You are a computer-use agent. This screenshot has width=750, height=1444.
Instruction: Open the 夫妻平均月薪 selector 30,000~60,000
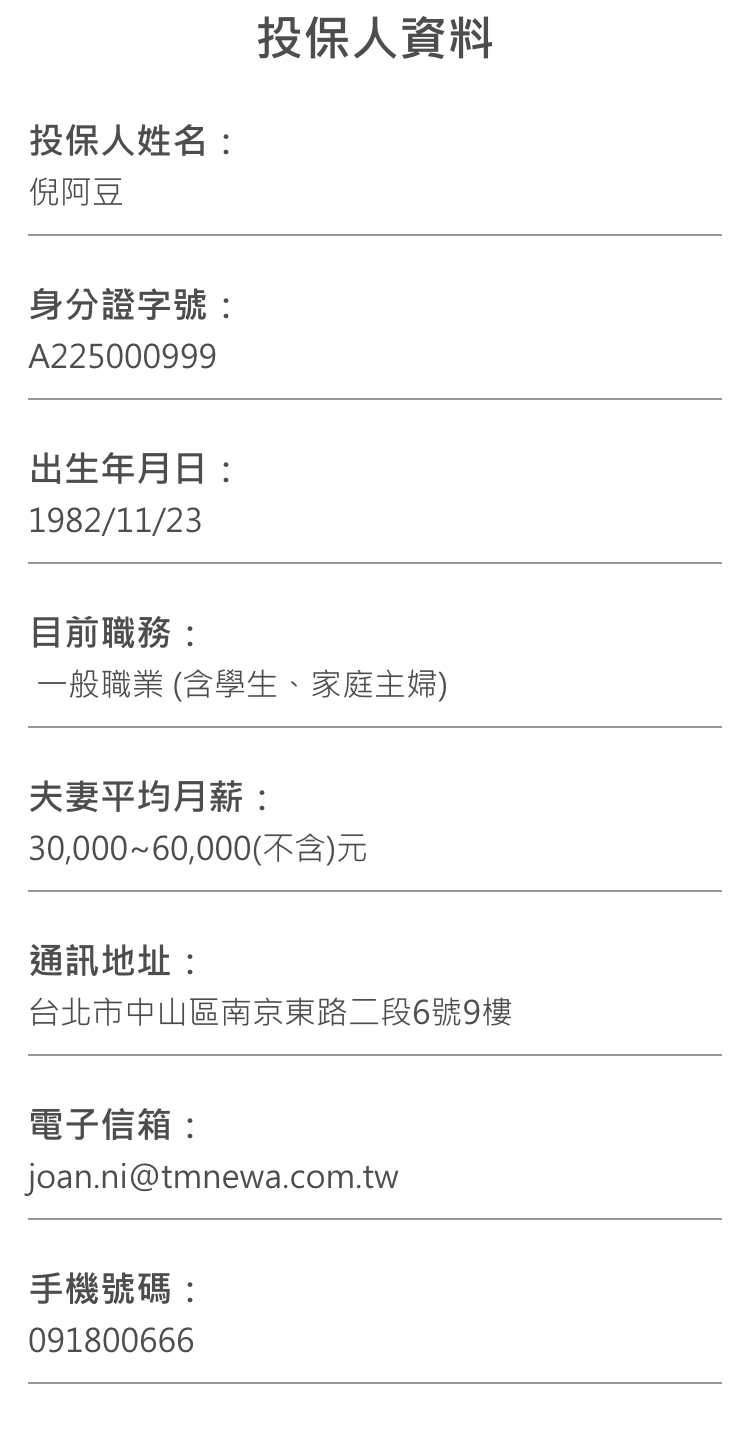375,849
